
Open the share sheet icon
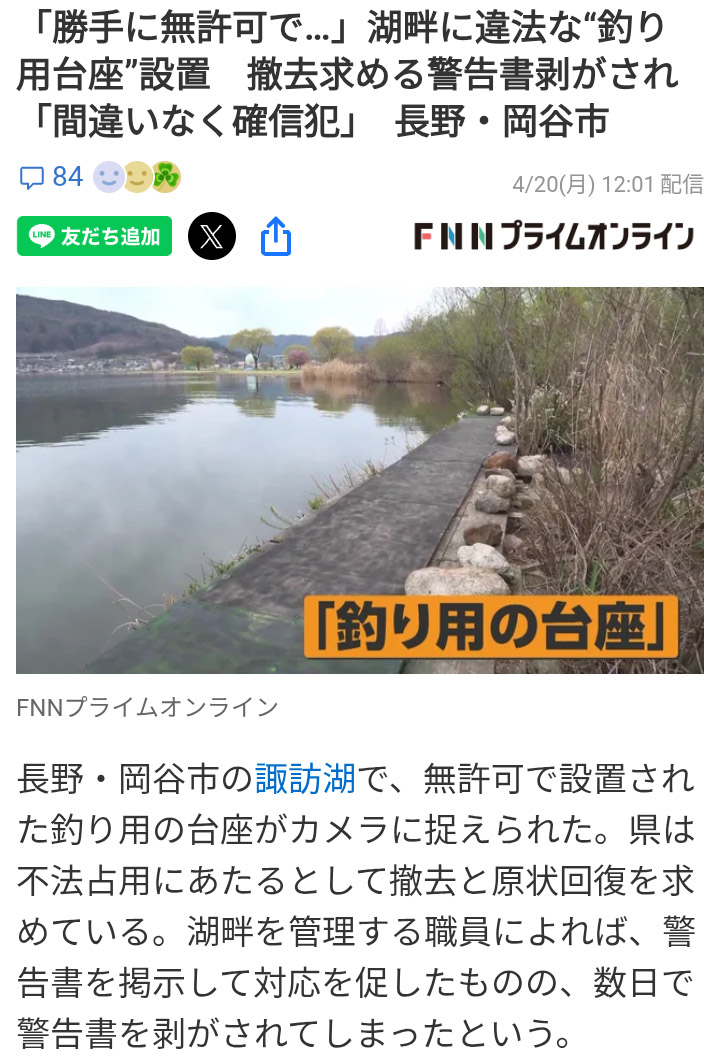pos(276,237)
